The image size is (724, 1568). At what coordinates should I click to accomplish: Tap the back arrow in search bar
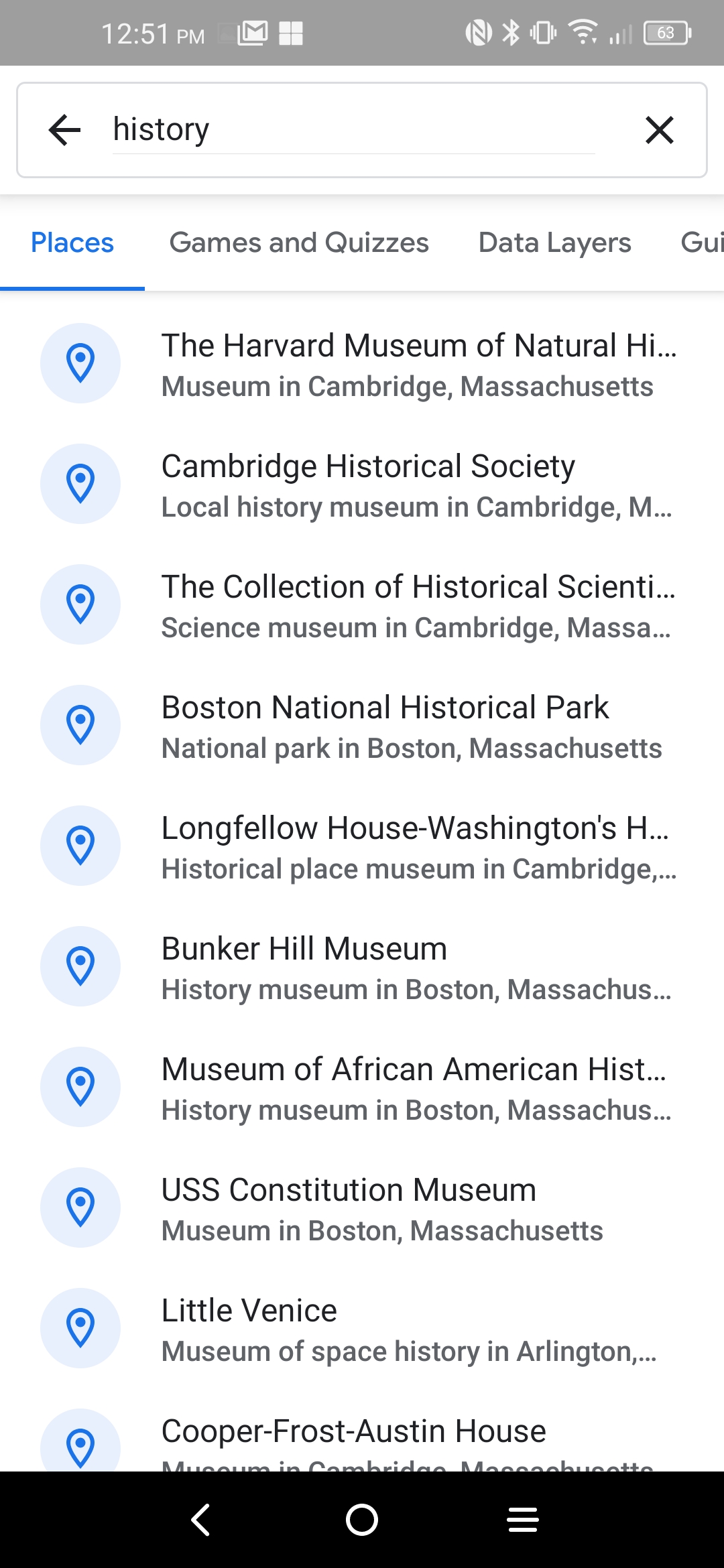coord(65,129)
